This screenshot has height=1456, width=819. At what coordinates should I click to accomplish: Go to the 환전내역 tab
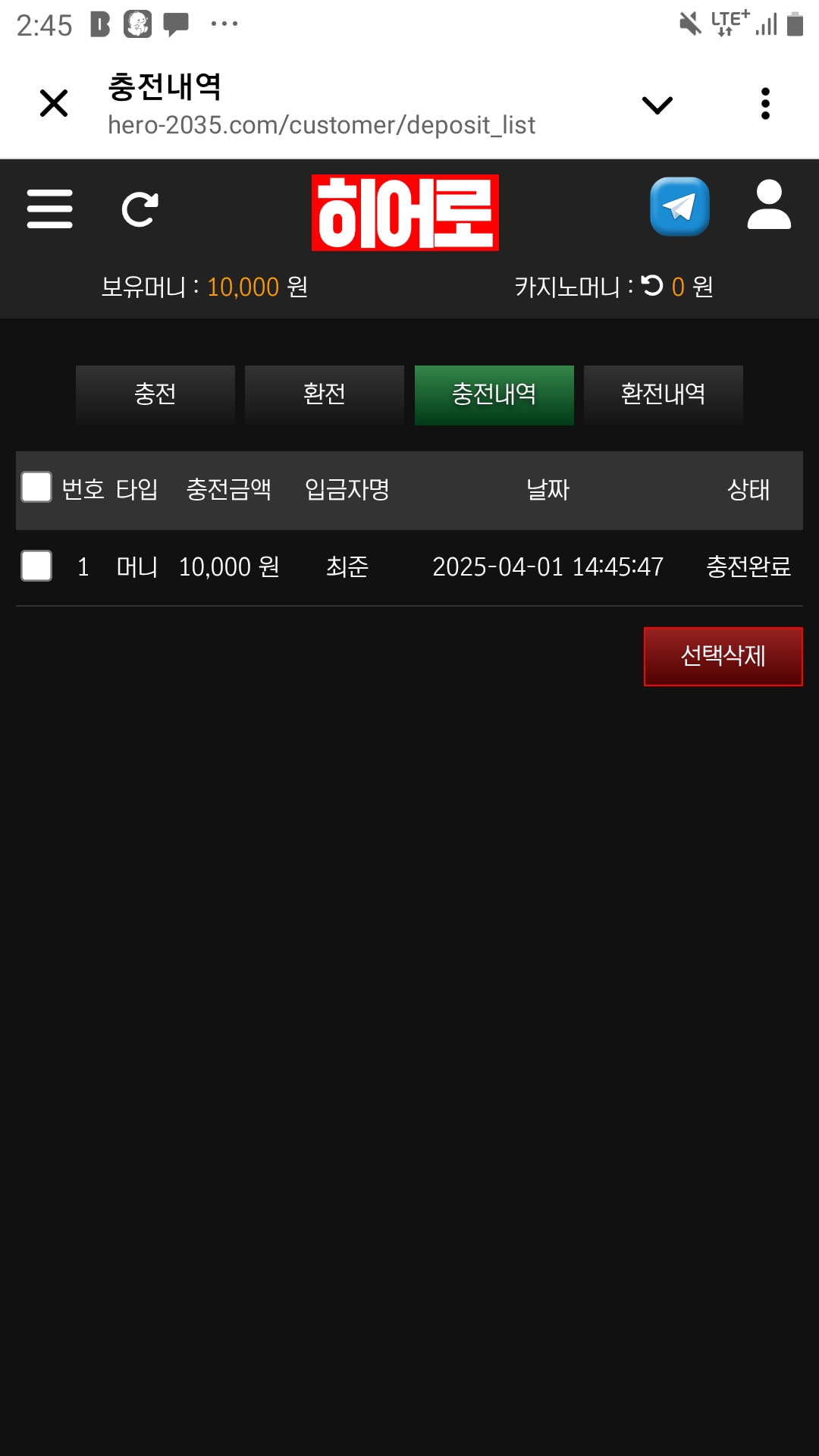click(x=663, y=394)
